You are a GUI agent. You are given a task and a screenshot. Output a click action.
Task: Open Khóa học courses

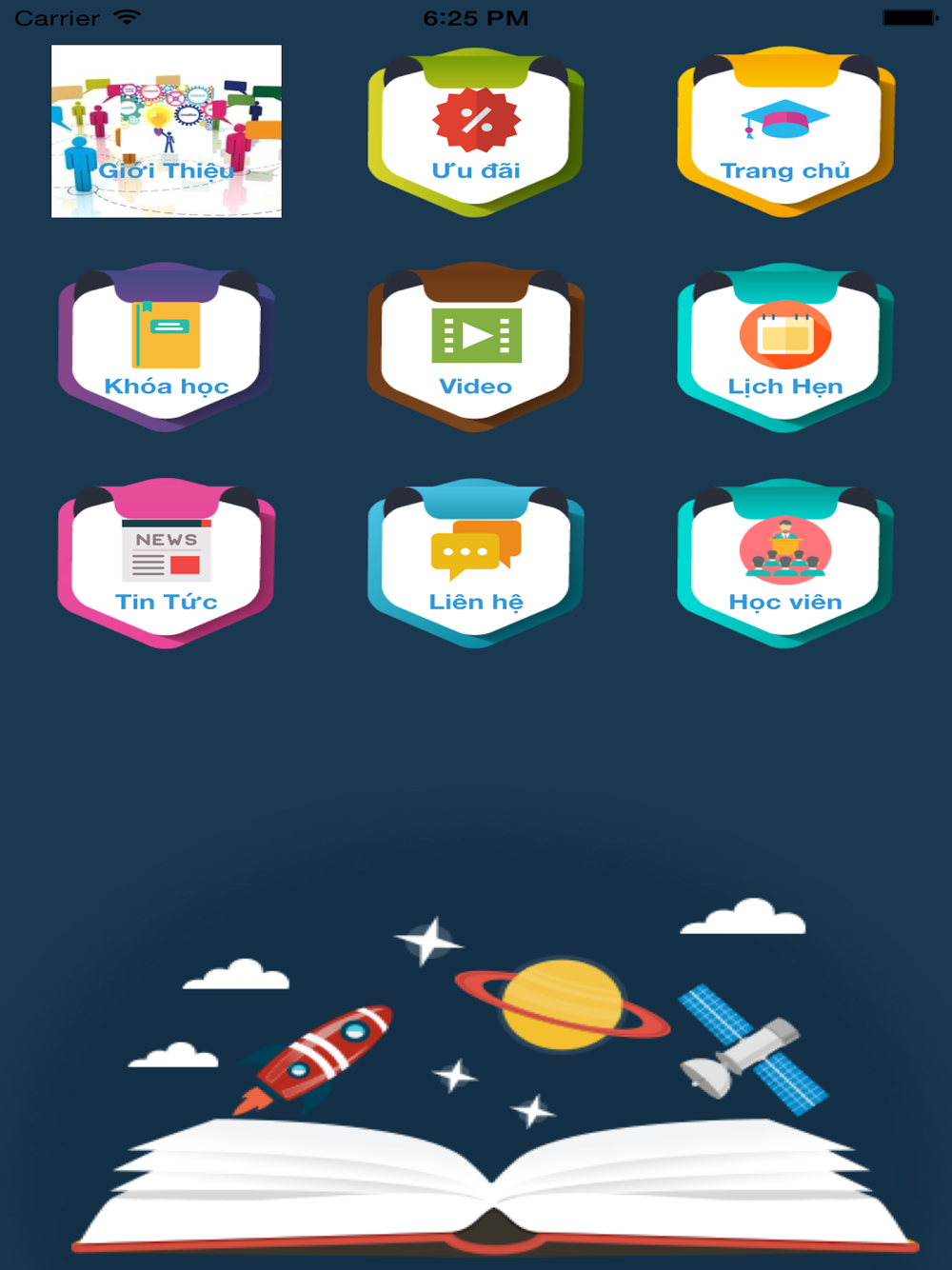pyautogui.click(x=167, y=347)
